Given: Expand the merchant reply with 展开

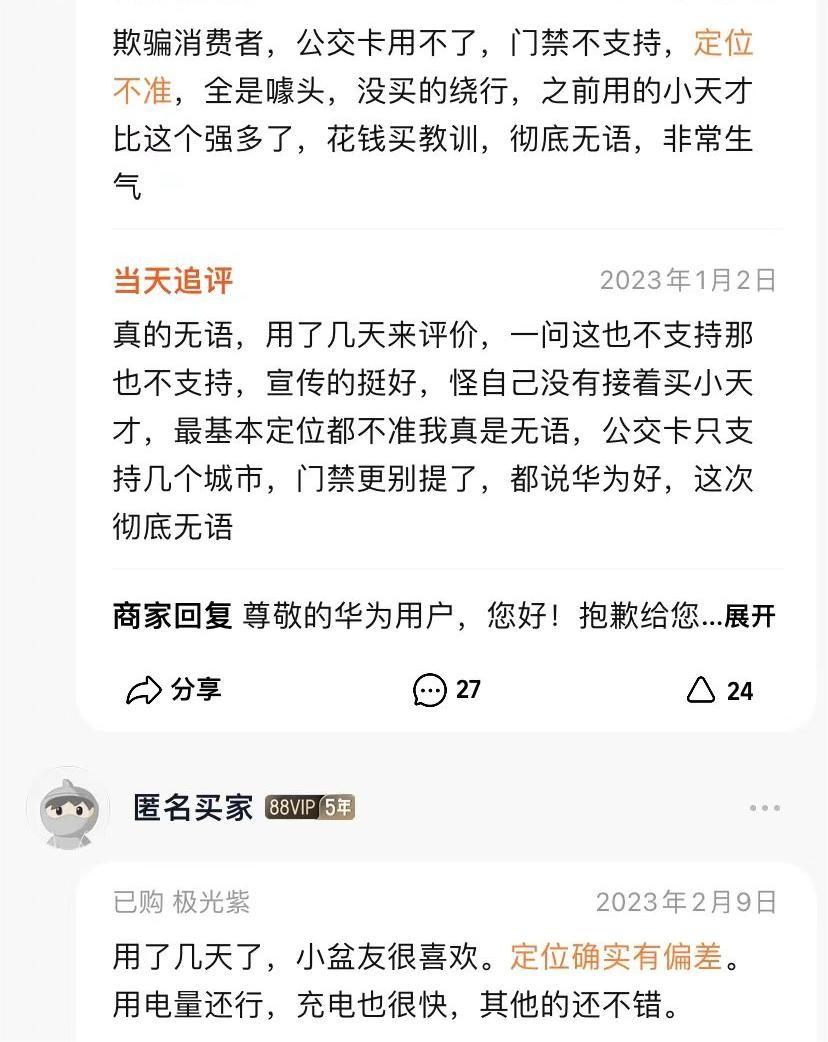Looking at the screenshot, I should coord(749,617).
